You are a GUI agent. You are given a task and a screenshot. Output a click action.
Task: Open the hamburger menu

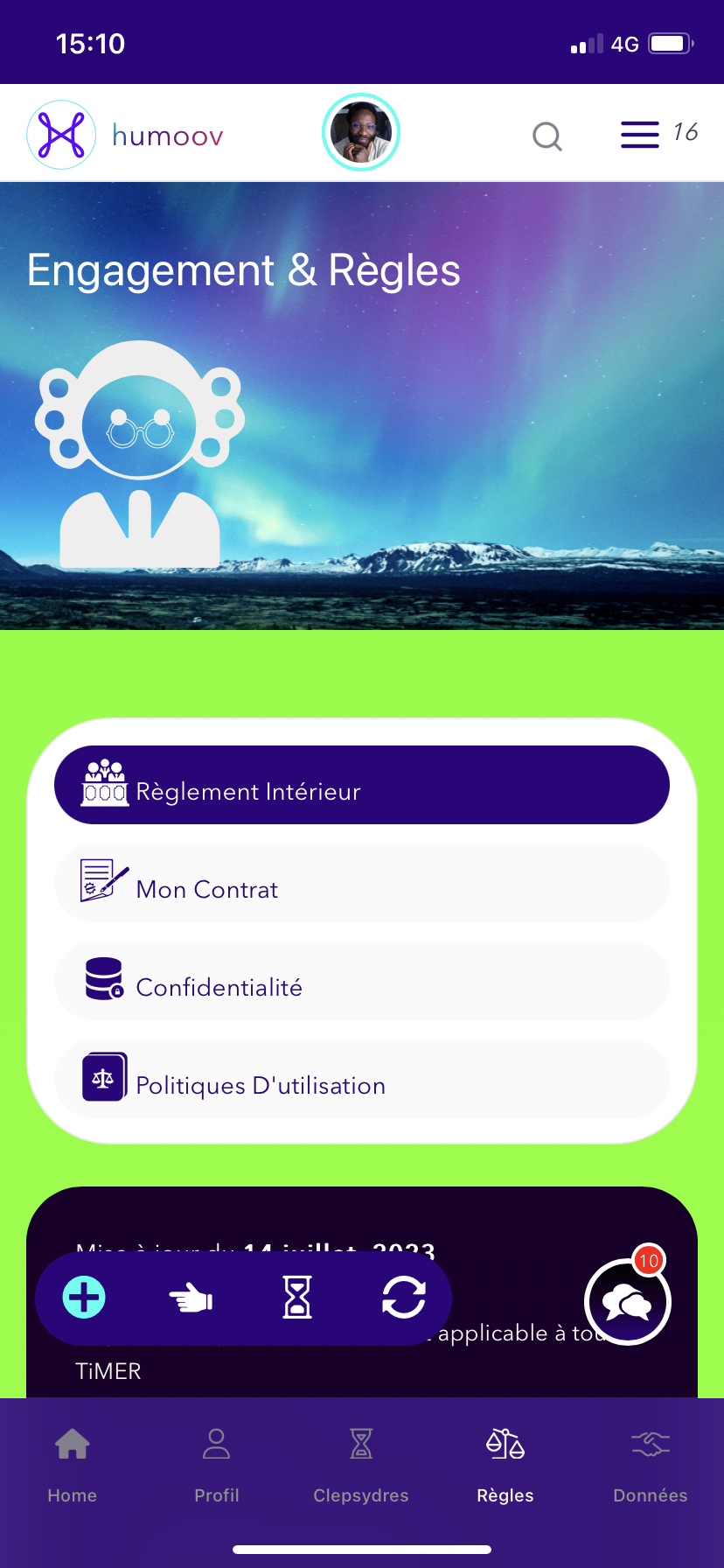tap(639, 135)
